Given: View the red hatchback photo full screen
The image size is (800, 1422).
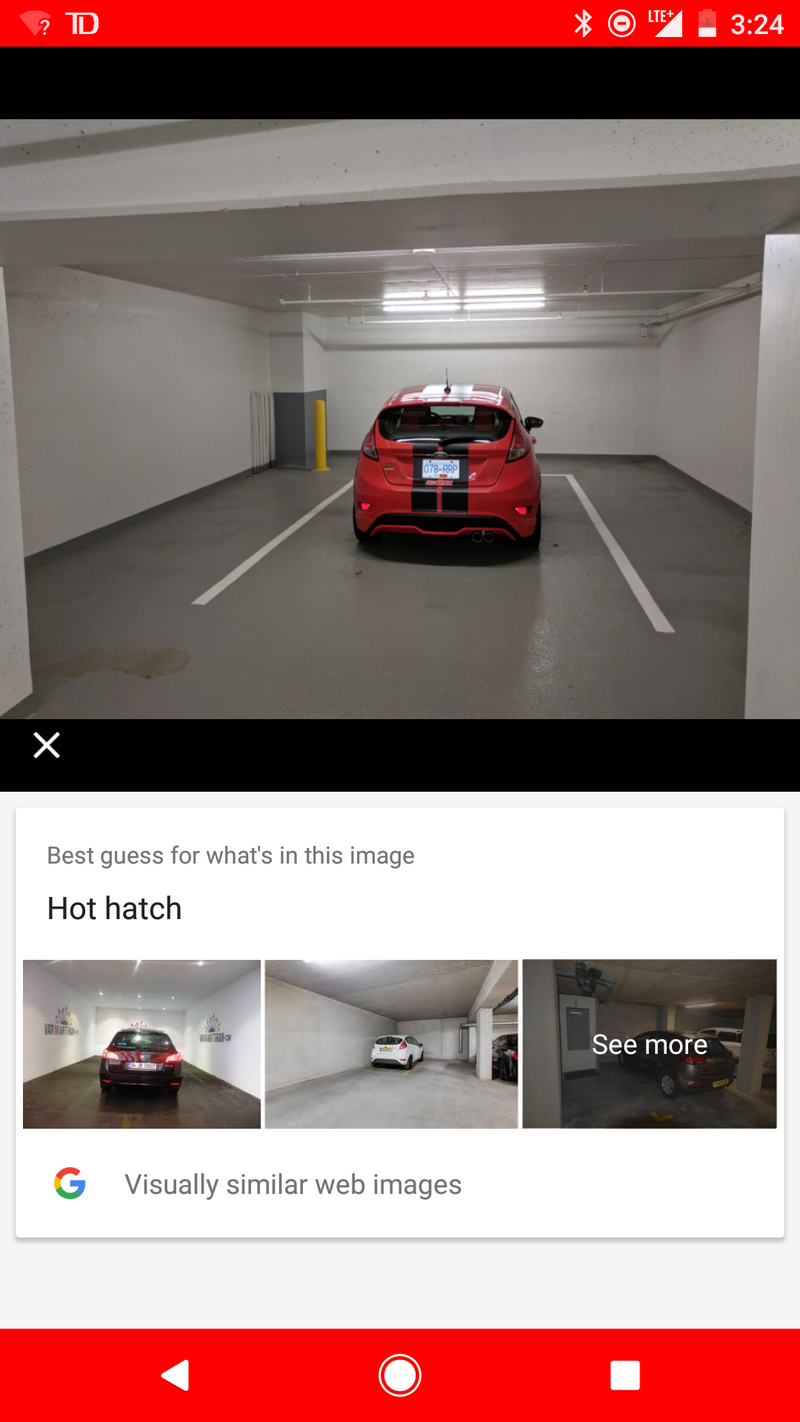Looking at the screenshot, I should 400,418.
